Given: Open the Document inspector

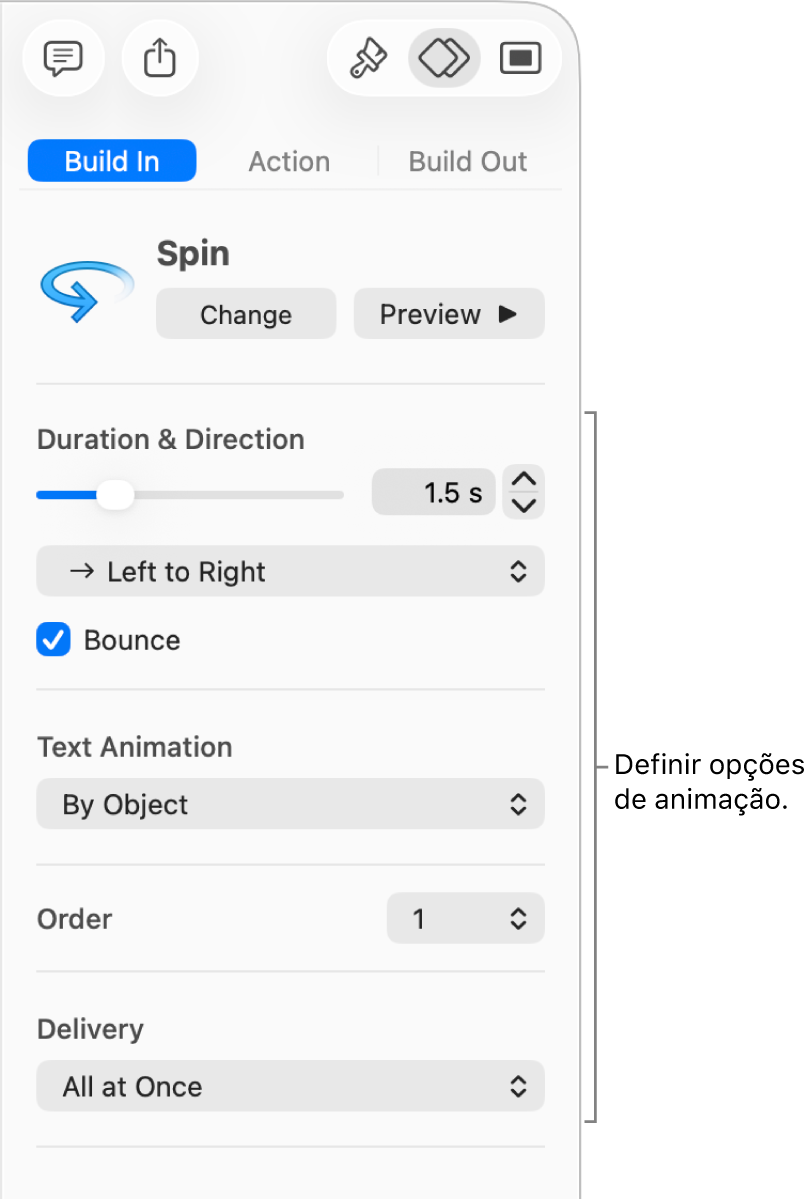Looking at the screenshot, I should click(x=520, y=59).
